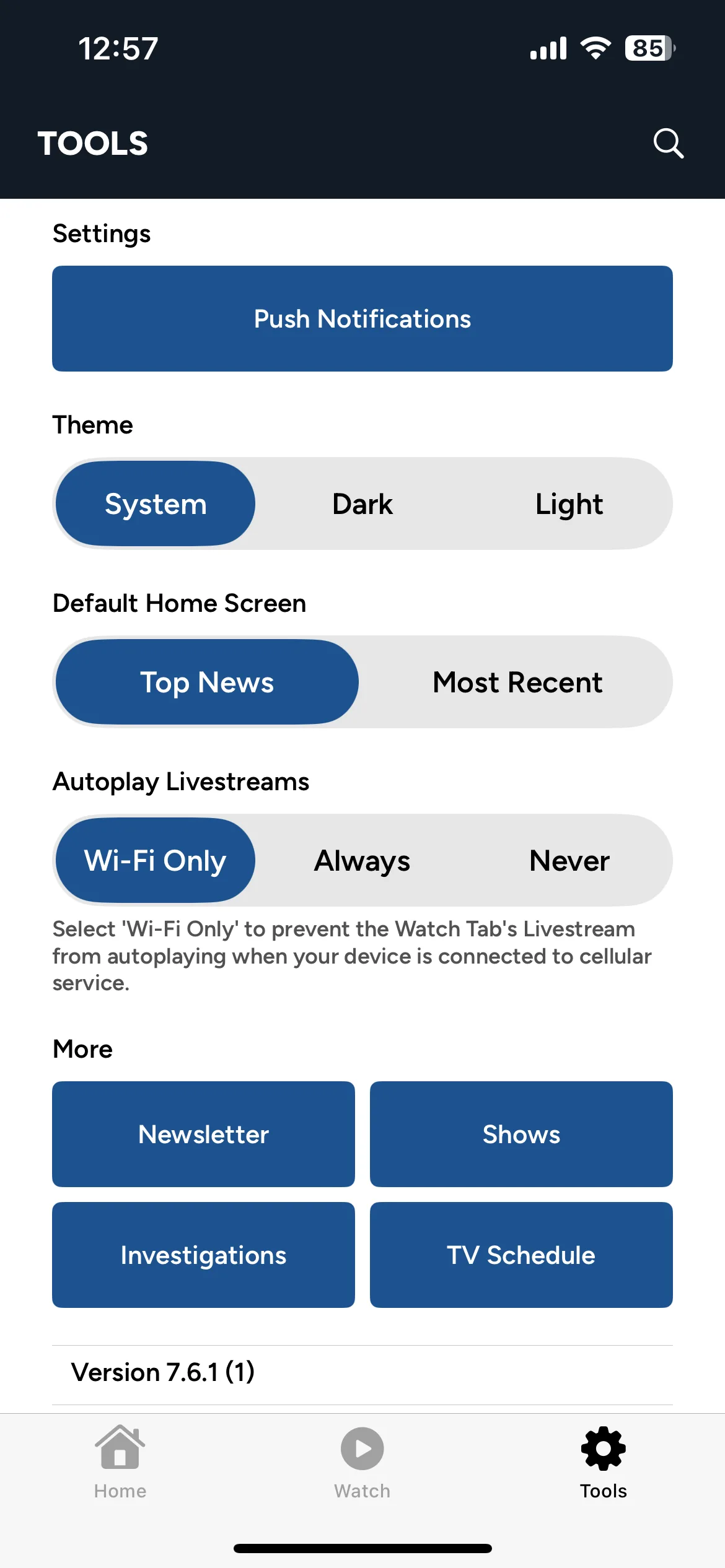Switch theme to Light
The width and height of the screenshot is (725, 1568).
[569, 504]
